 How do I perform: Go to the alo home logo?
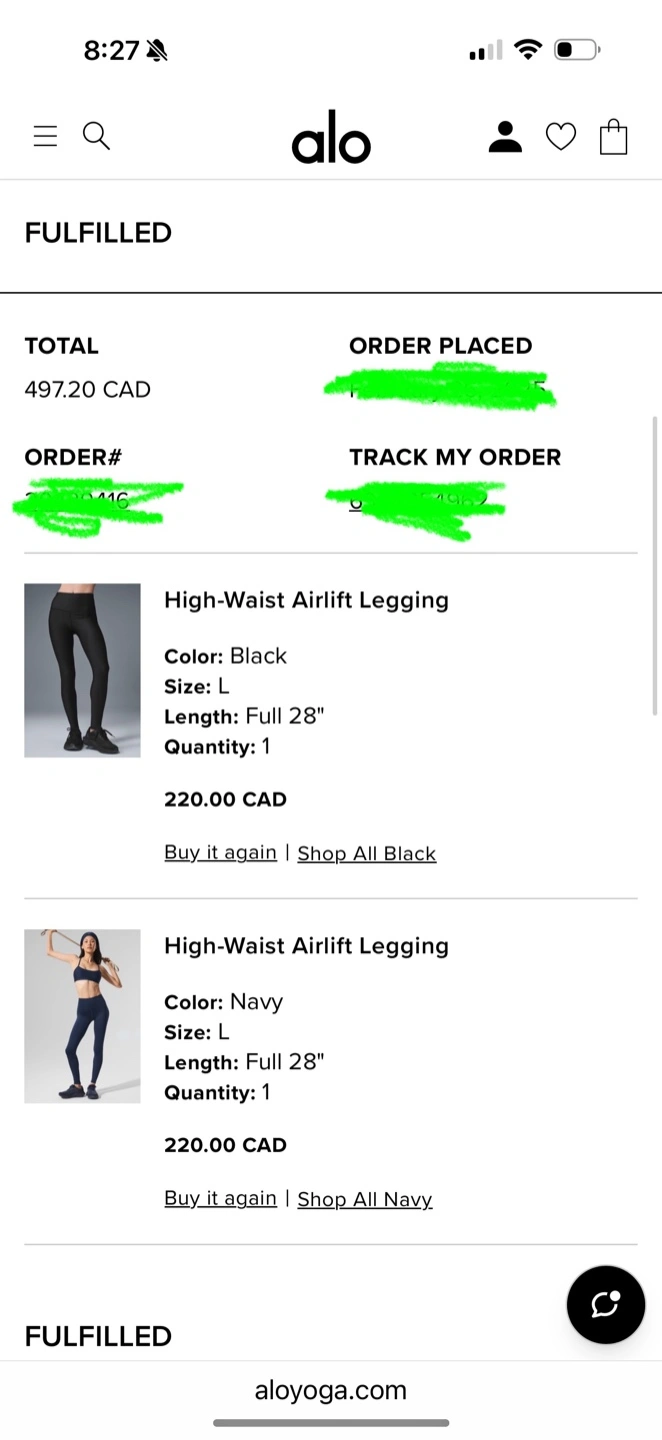[331, 137]
